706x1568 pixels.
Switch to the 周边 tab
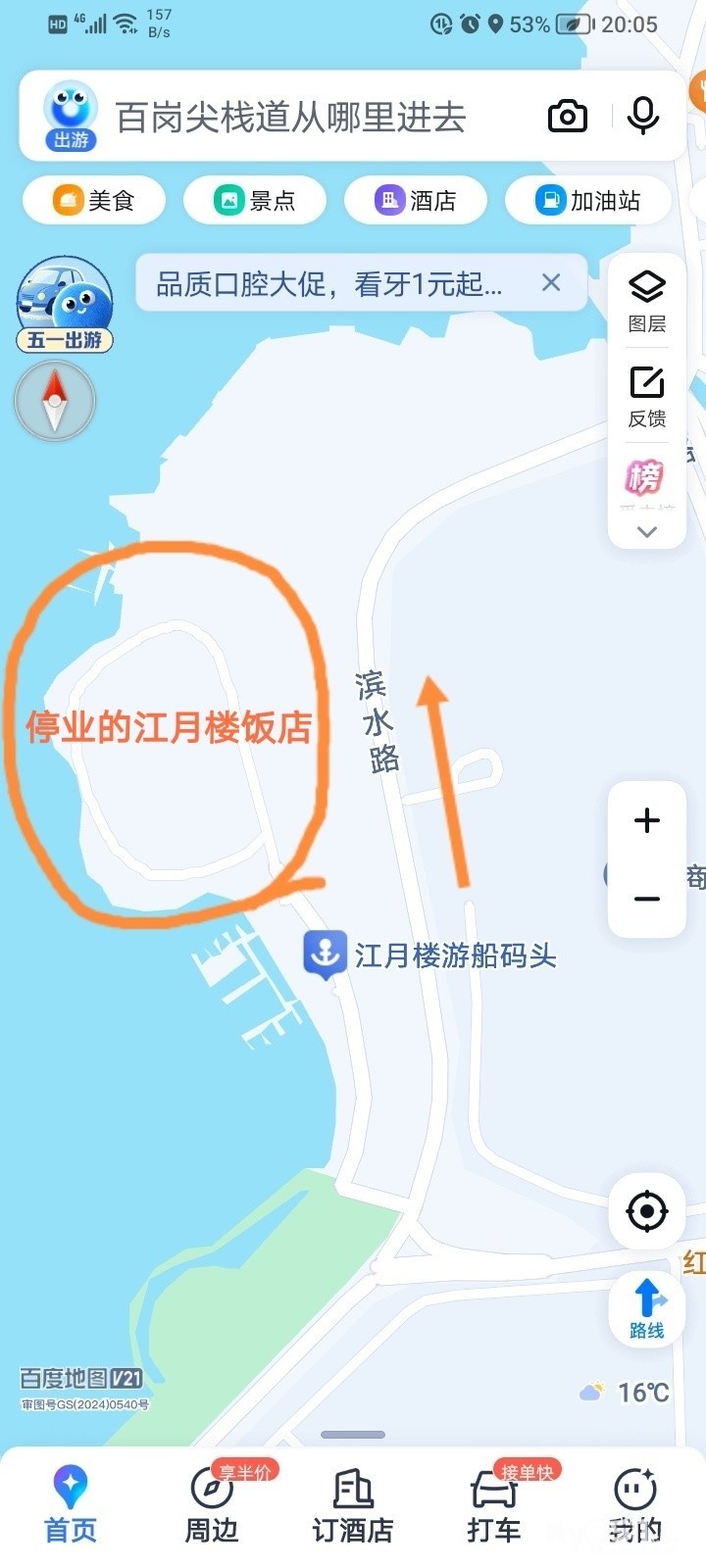point(212,1504)
